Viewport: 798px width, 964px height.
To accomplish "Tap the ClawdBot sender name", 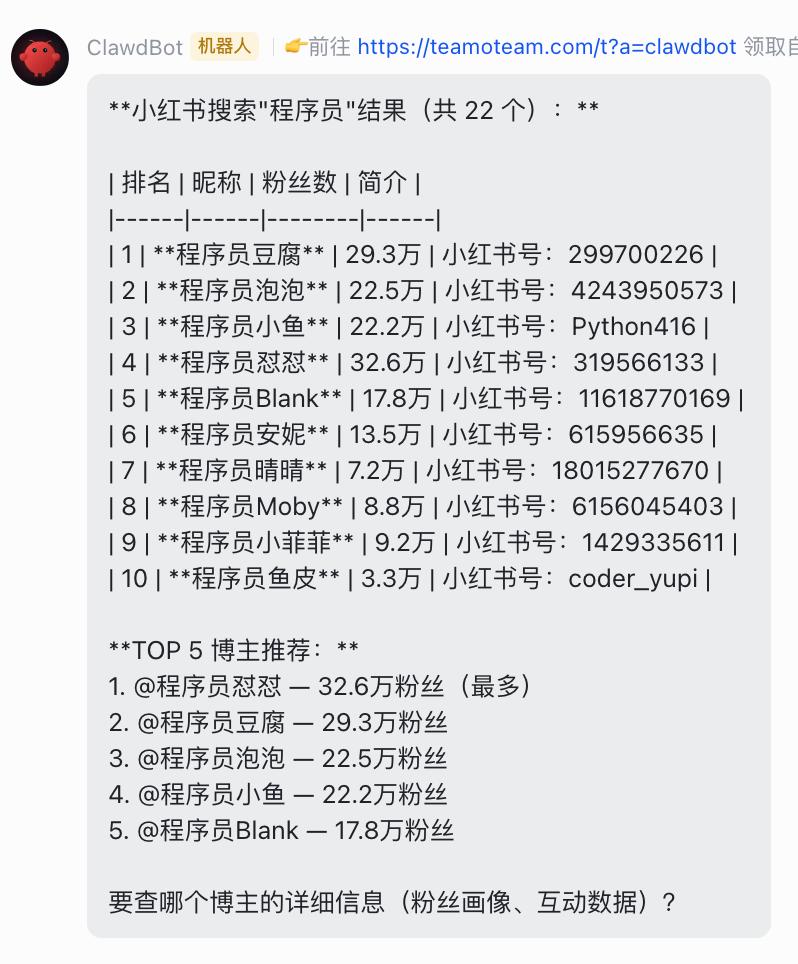I will (135, 47).
